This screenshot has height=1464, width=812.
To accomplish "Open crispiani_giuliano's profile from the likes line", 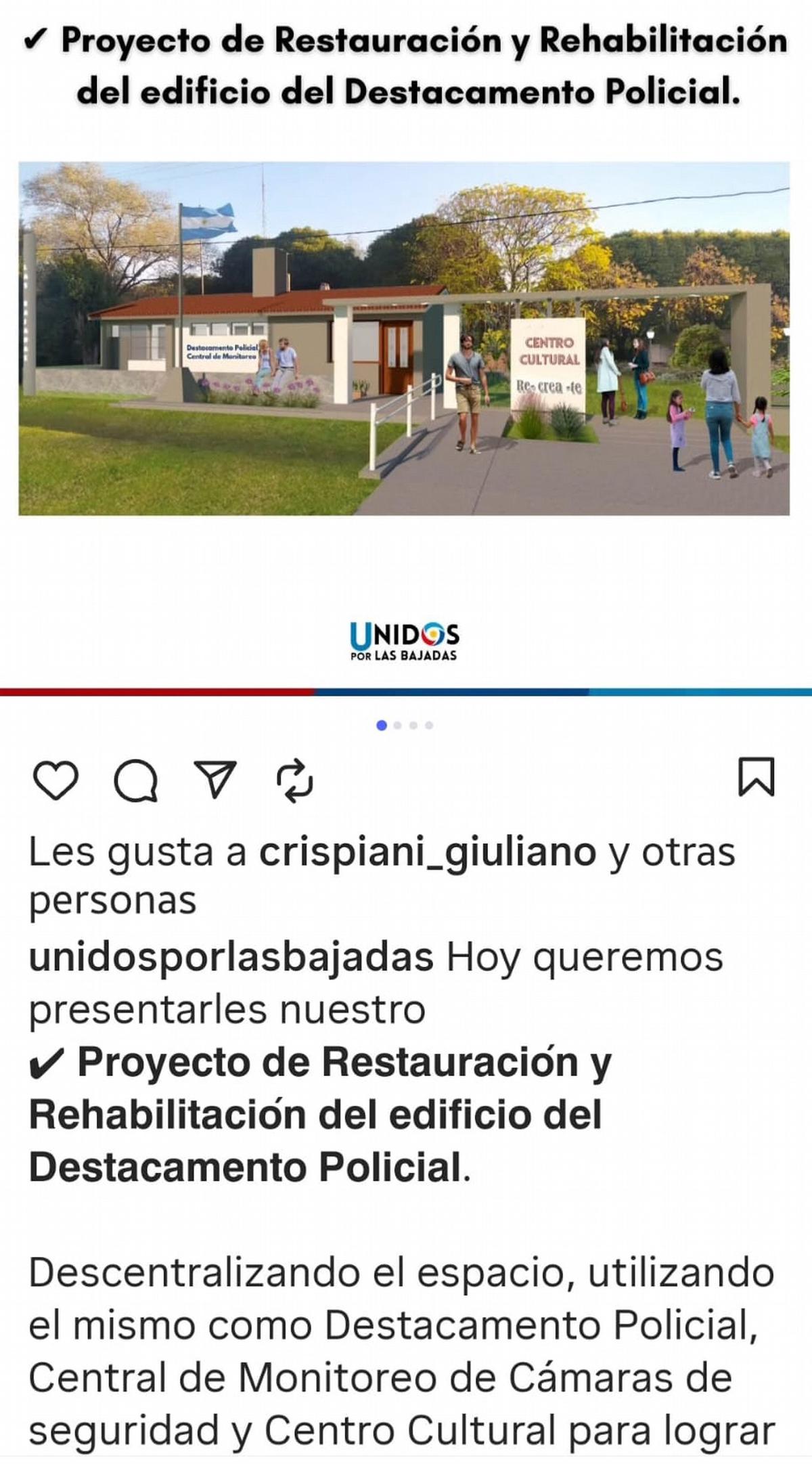I will [x=427, y=852].
